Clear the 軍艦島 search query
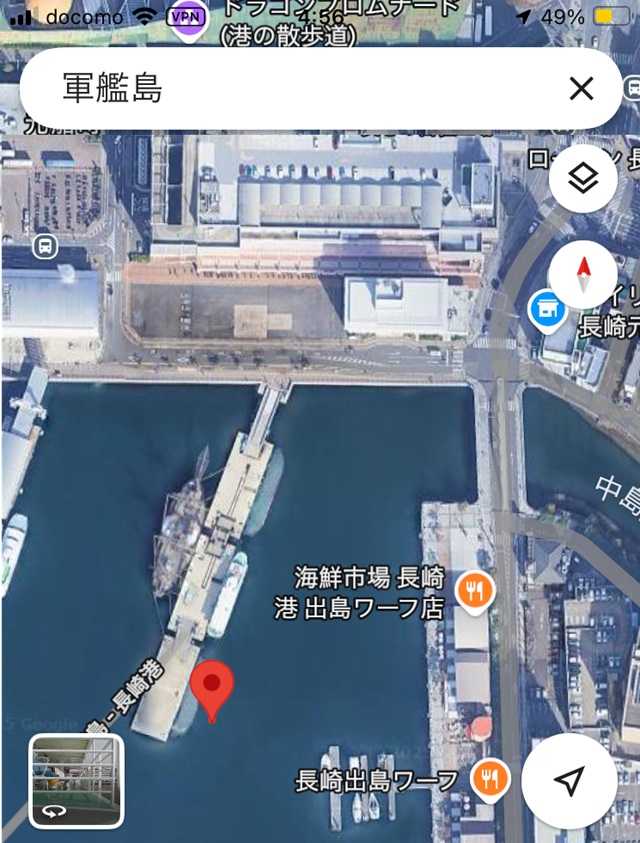This screenshot has width=640, height=843. [581, 89]
